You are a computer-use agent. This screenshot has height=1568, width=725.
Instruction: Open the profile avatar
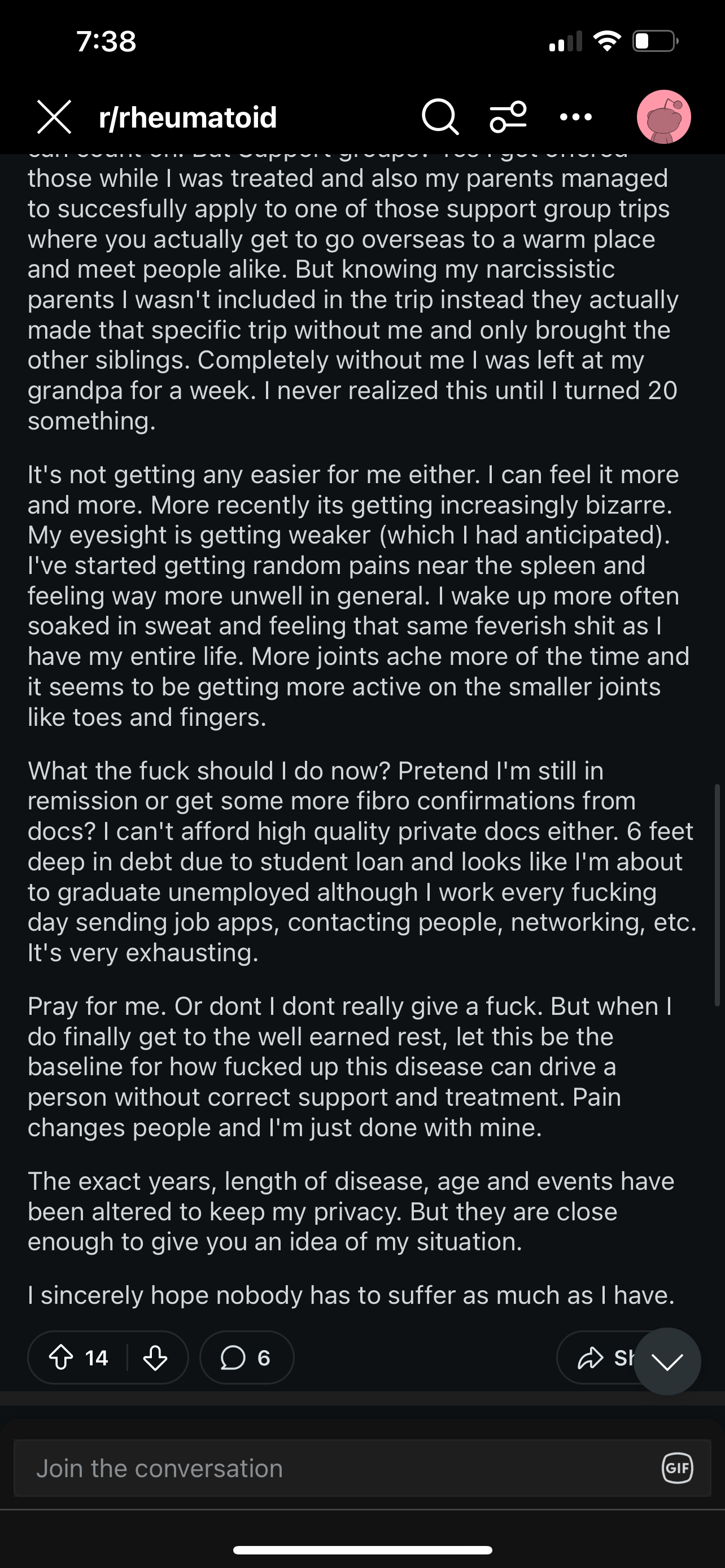pos(663,117)
